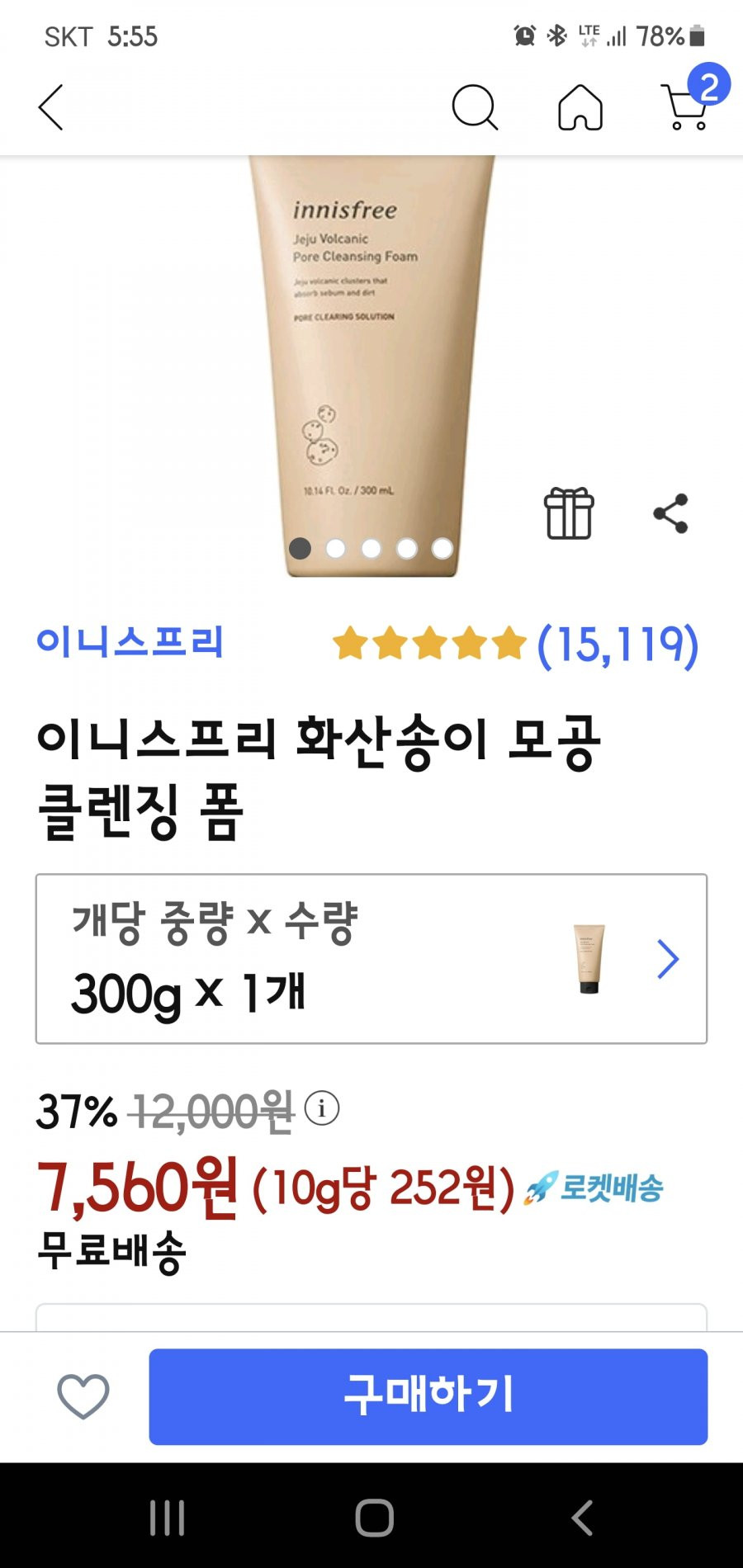Tap the 구매하기 button
743x1568 pixels.
[x=428, y=1396]
